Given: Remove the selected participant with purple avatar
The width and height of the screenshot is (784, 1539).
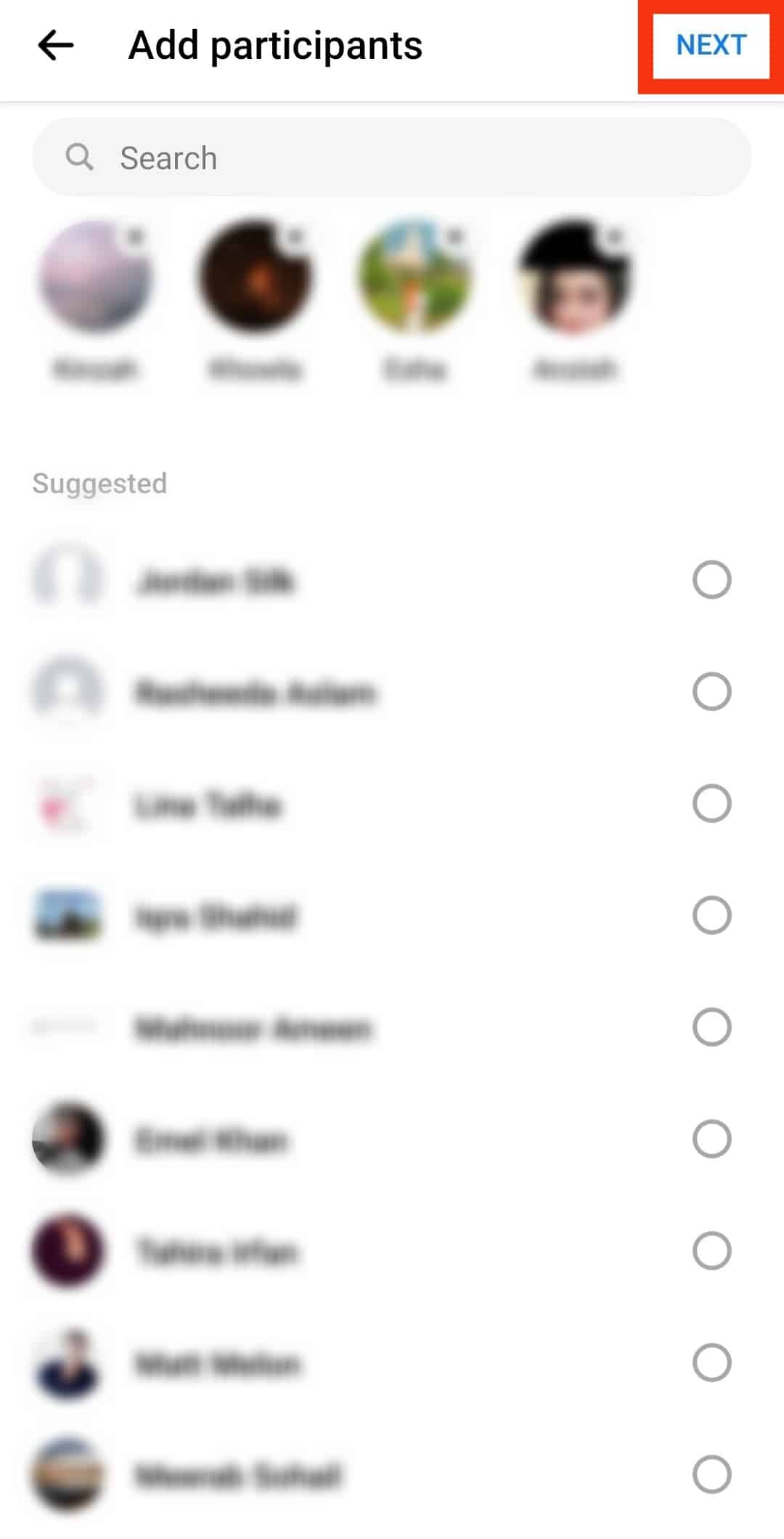Looking at the screenshot, I should tap(135, 237).
